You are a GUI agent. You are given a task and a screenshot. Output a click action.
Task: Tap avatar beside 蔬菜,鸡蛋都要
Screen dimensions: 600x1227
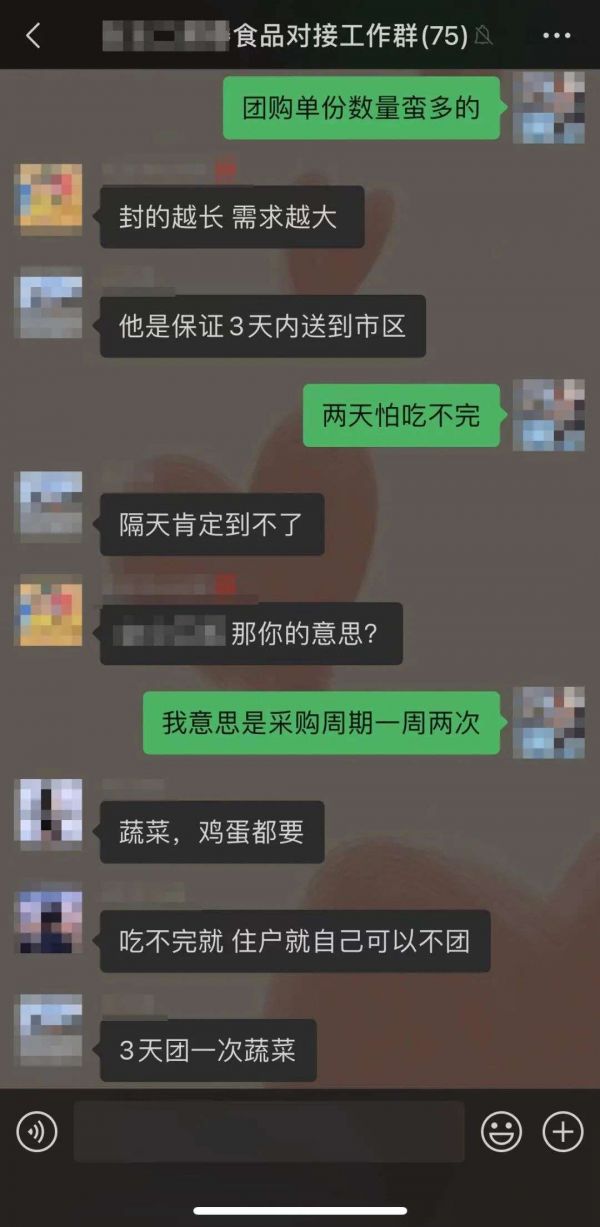(50, 812)
